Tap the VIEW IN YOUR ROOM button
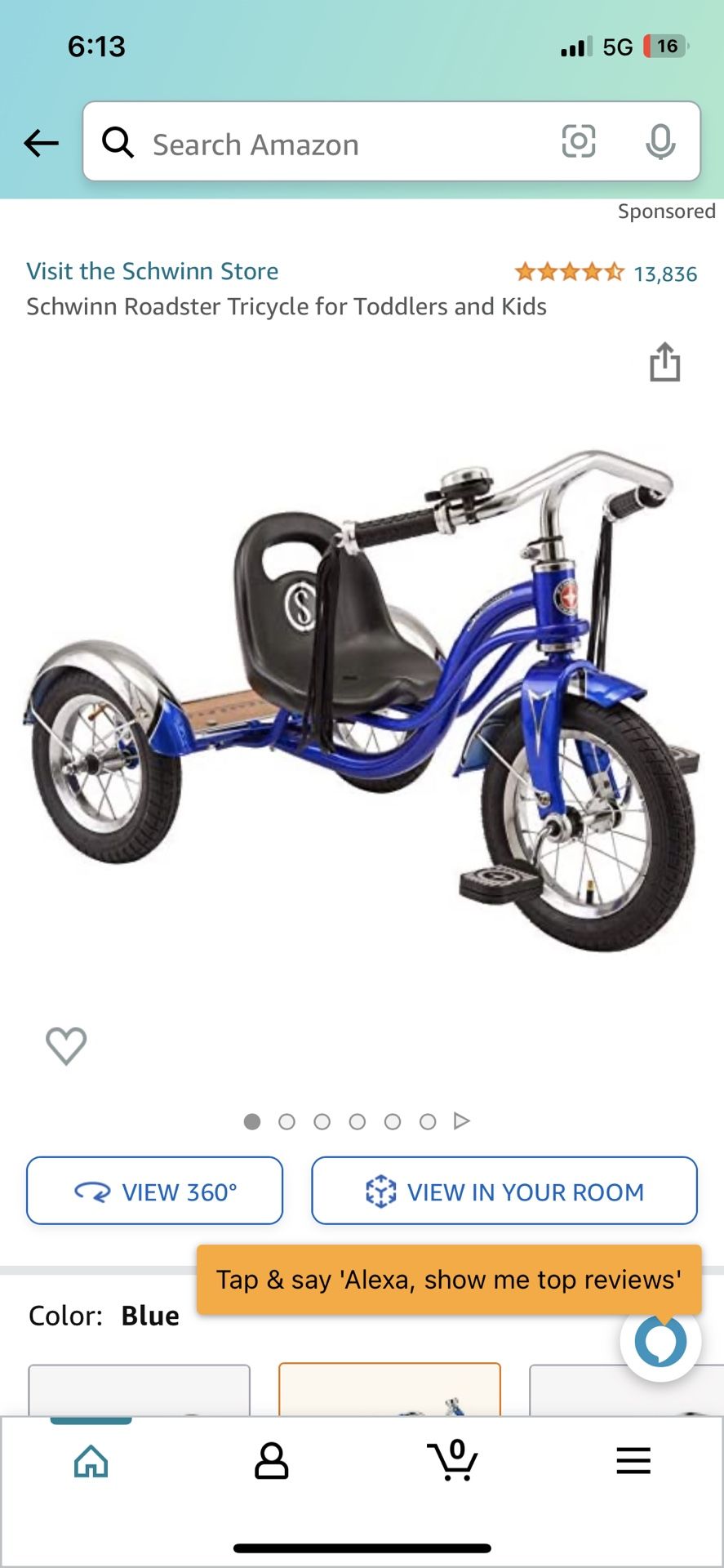The height and width of the screenshot is (1568, 724). coord(504,1191)
